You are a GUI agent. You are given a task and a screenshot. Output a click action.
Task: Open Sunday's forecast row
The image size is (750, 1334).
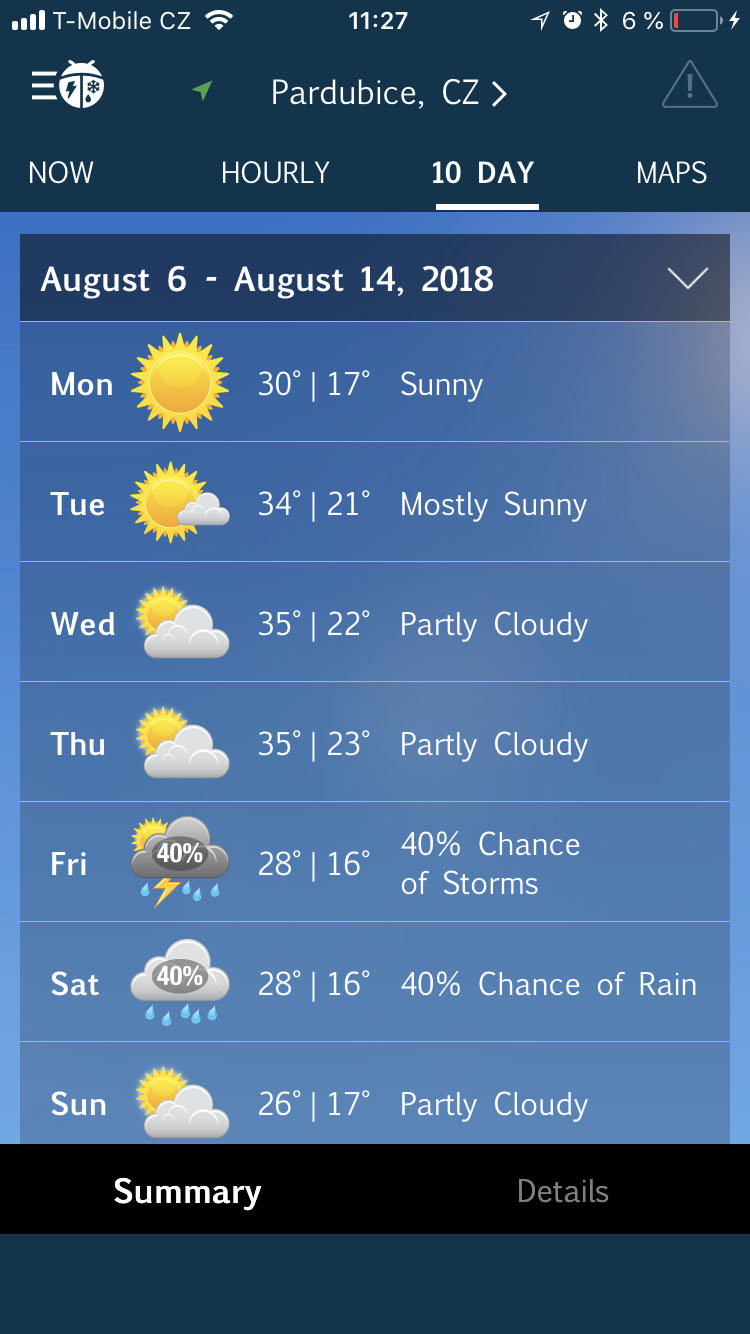375,1102
